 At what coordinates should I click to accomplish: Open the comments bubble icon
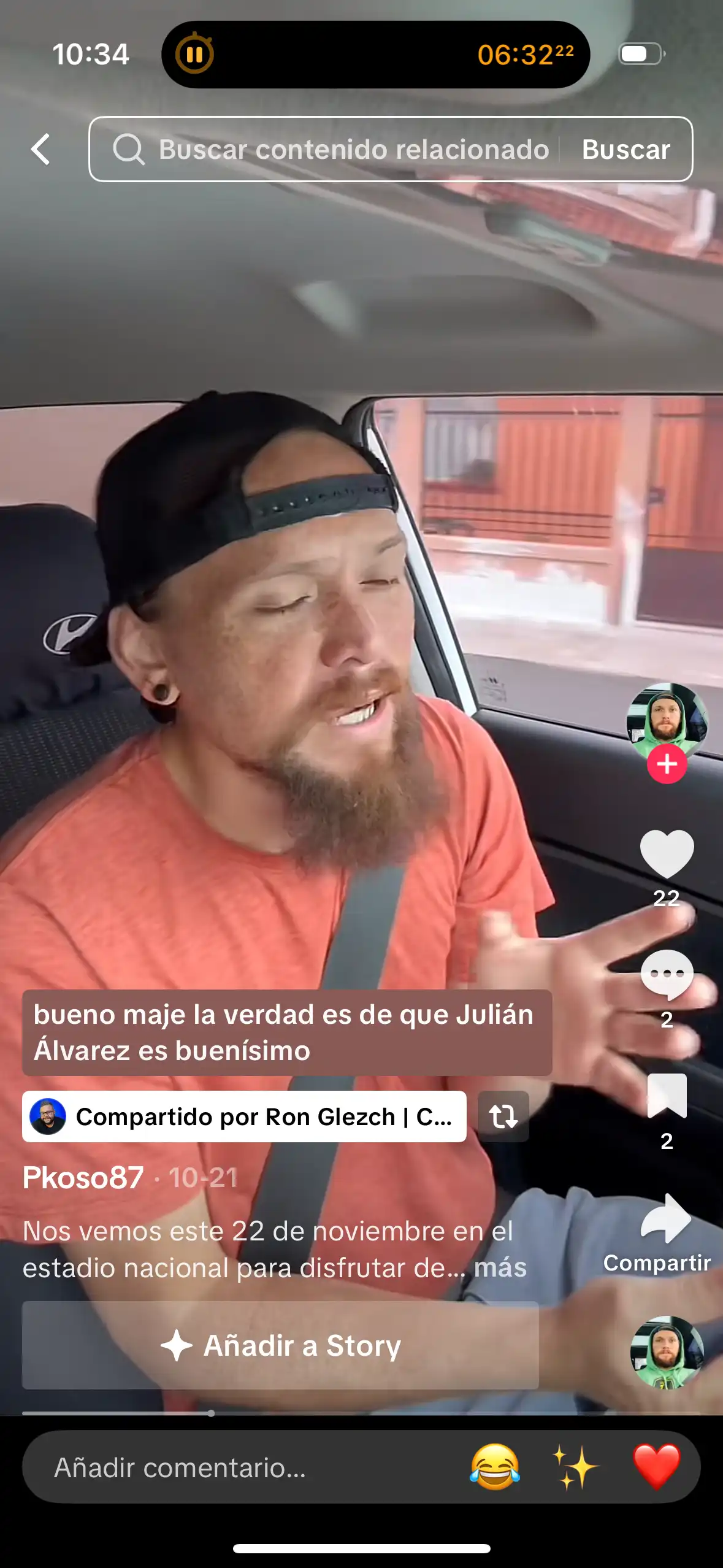tap(667, 974)
